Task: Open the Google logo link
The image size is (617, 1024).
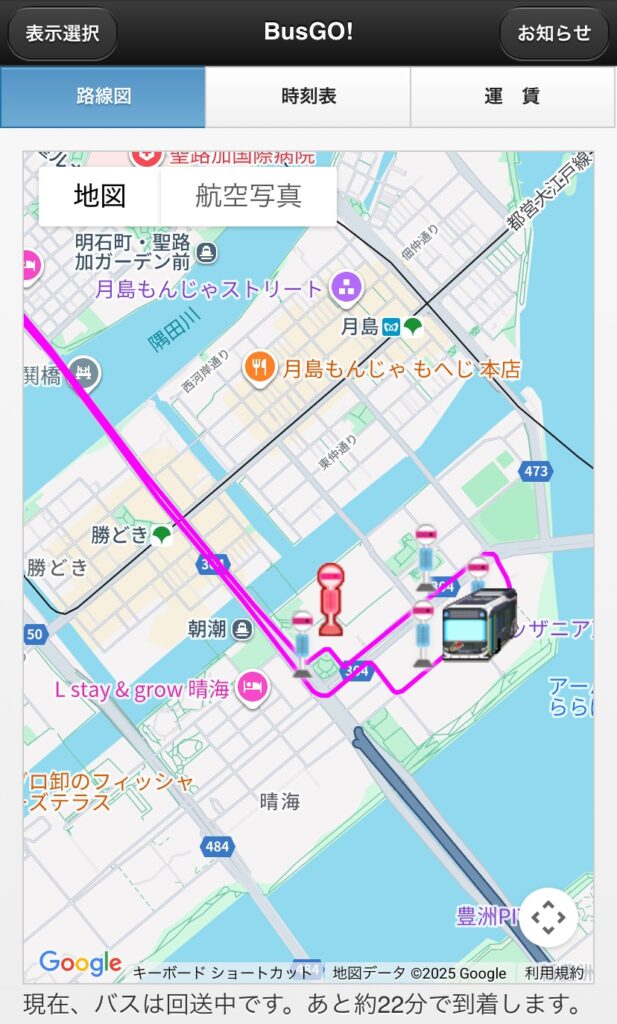Action: click(x=80, y=964)
